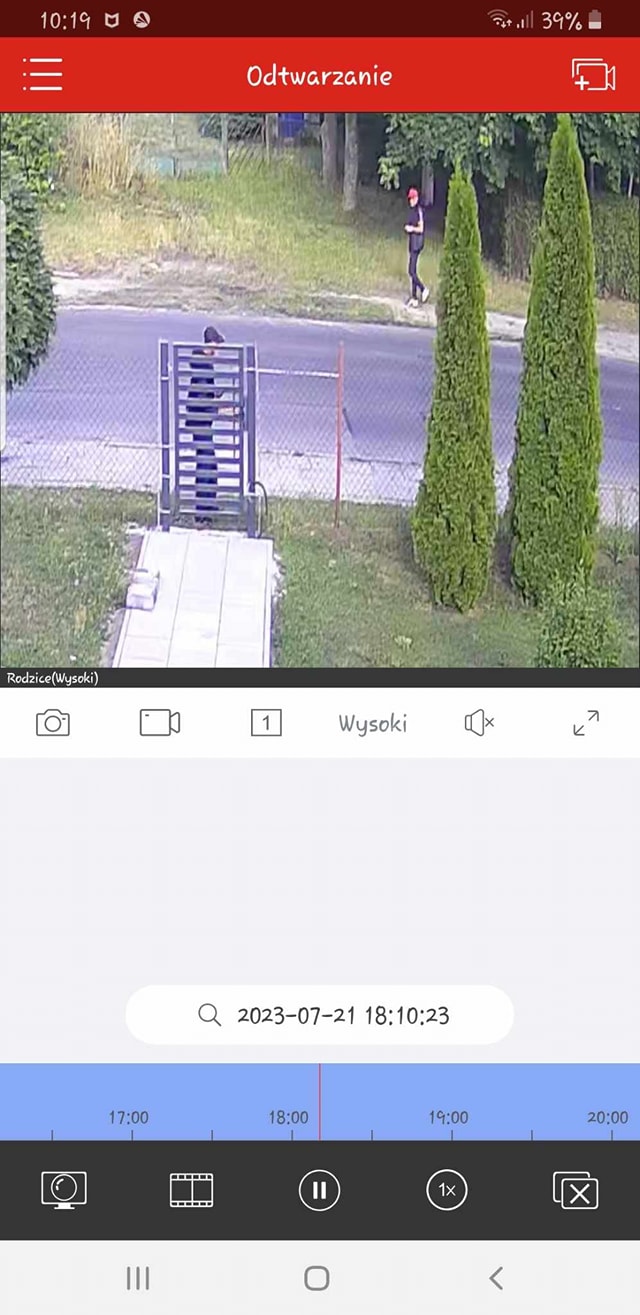Change the 1x playback speed
Viewport: 640px width, 1315px height.
447,1190
